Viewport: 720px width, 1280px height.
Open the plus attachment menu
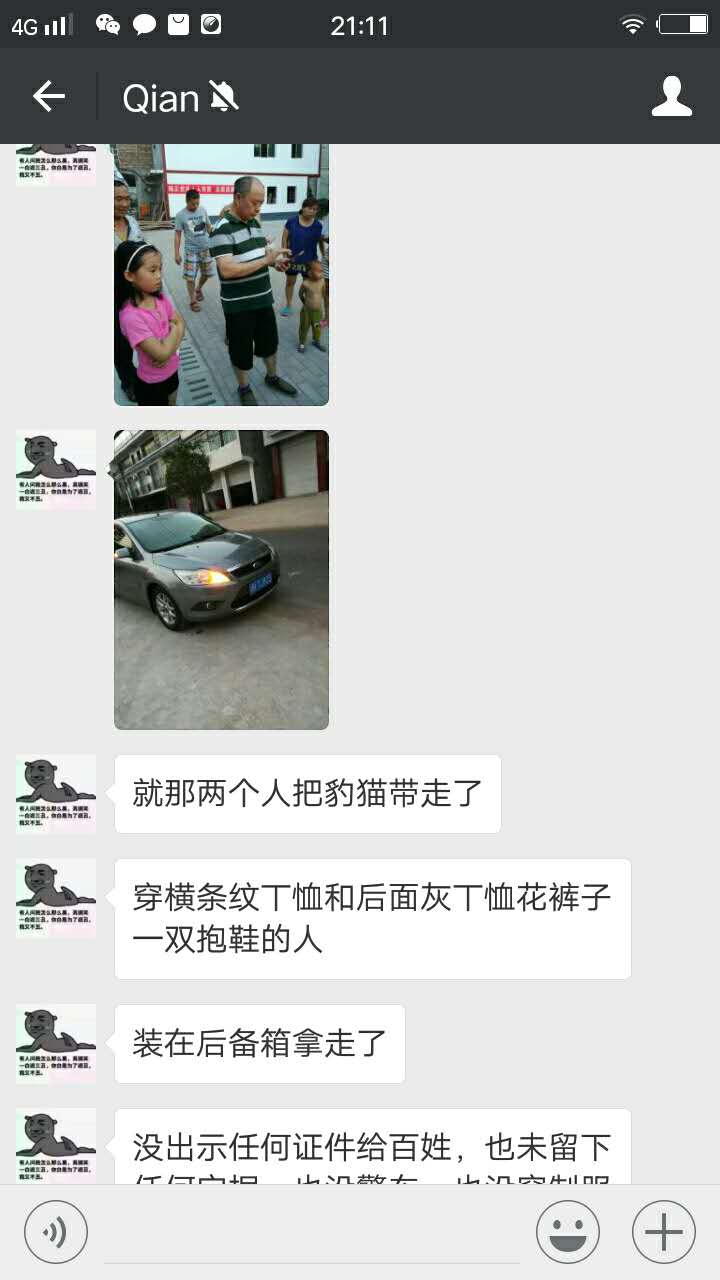coord(664,1232)
